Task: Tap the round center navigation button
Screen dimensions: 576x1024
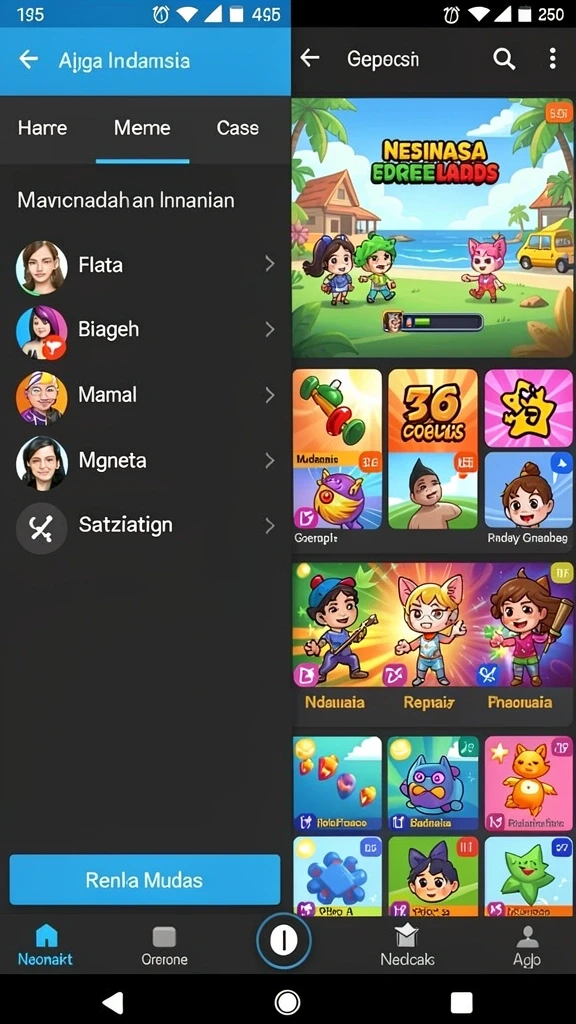Action: [x=283, y=940]
